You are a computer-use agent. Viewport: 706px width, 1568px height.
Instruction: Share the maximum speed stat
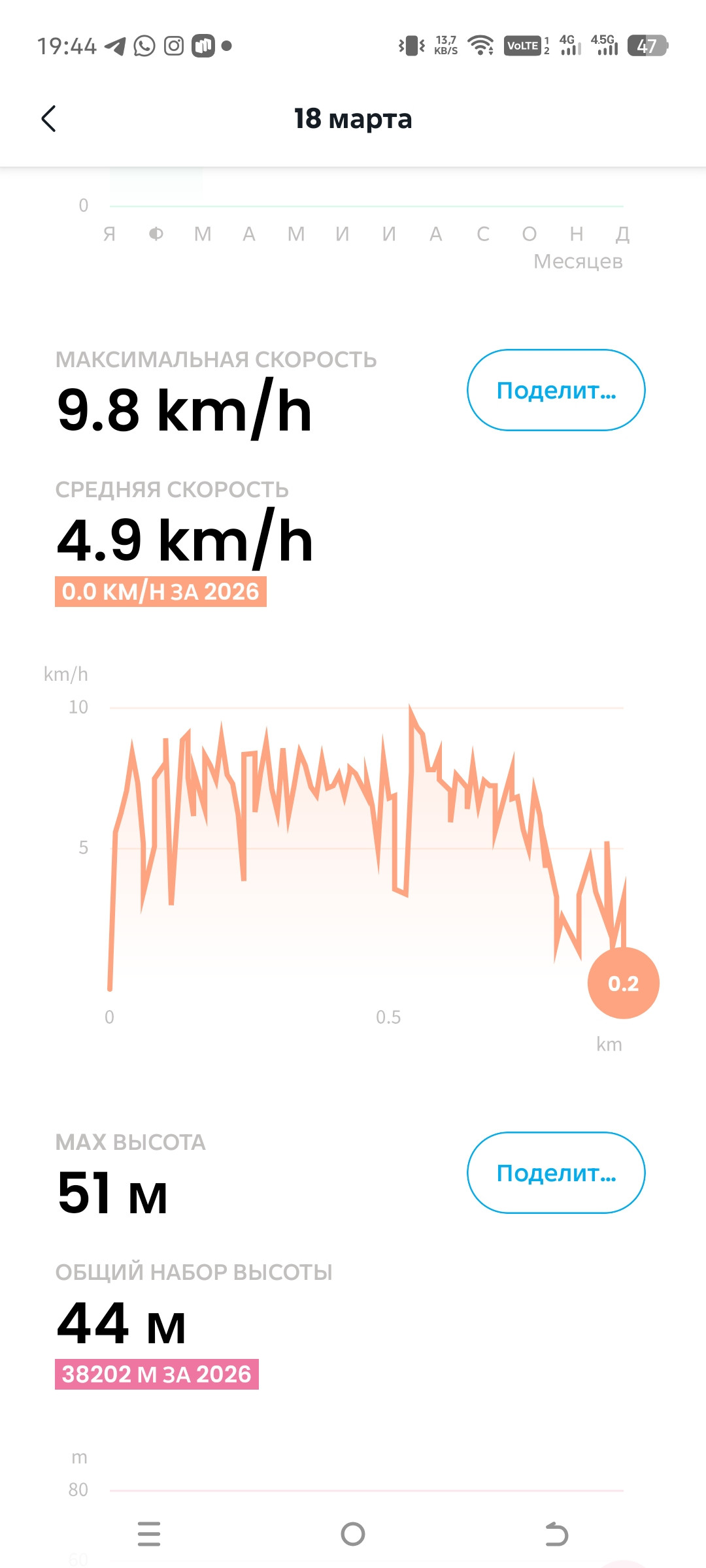(556, 390)
